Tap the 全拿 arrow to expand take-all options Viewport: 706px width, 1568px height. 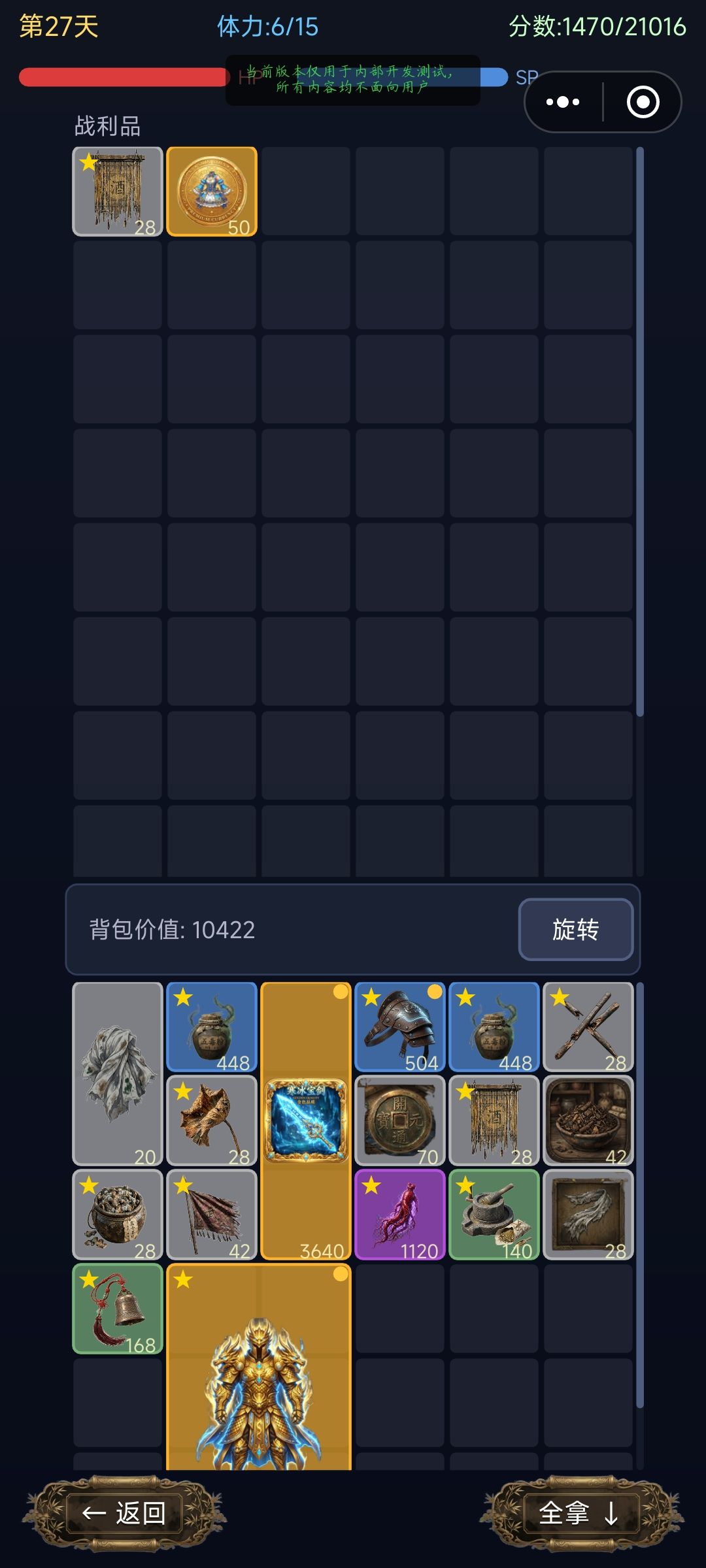[x=612, y=1514]
